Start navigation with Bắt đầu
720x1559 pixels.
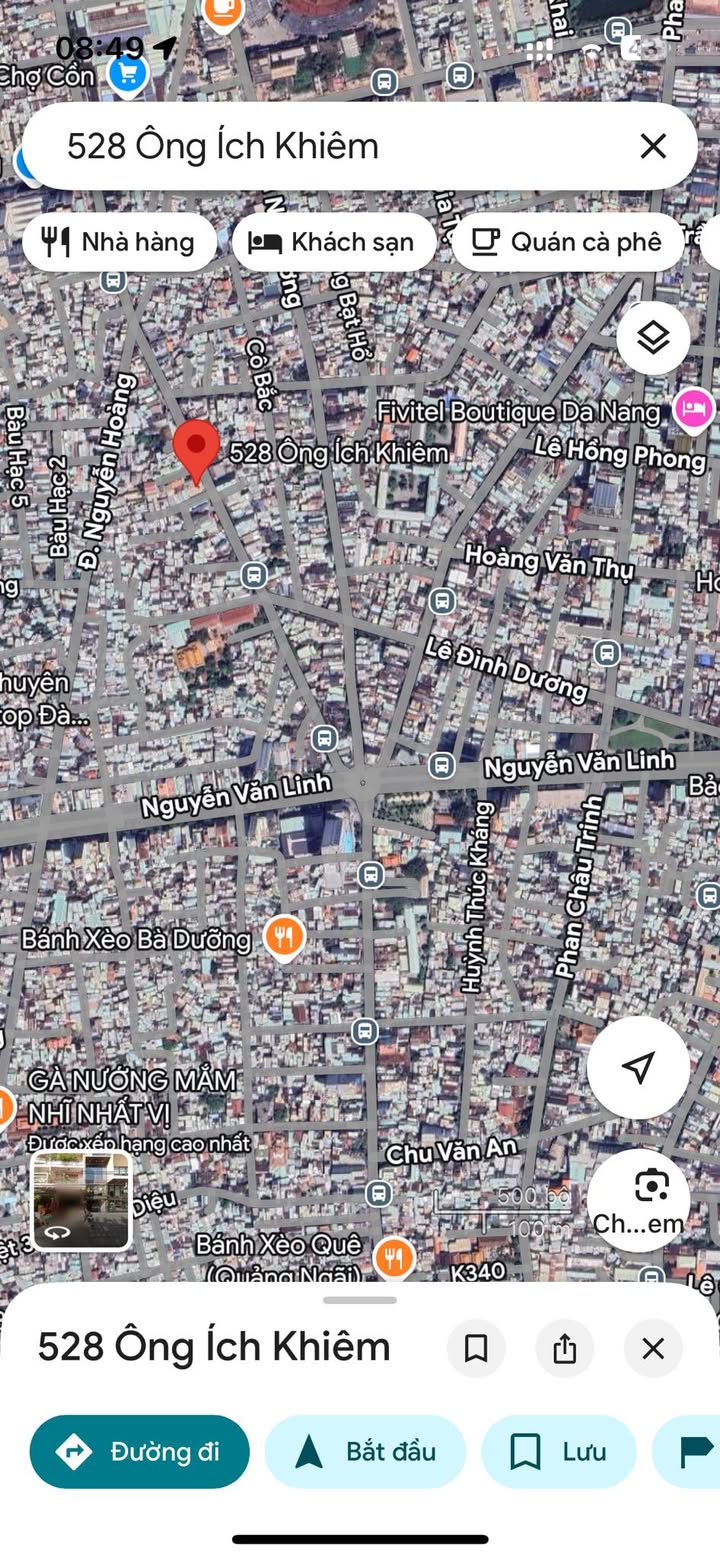[365, 1452]
